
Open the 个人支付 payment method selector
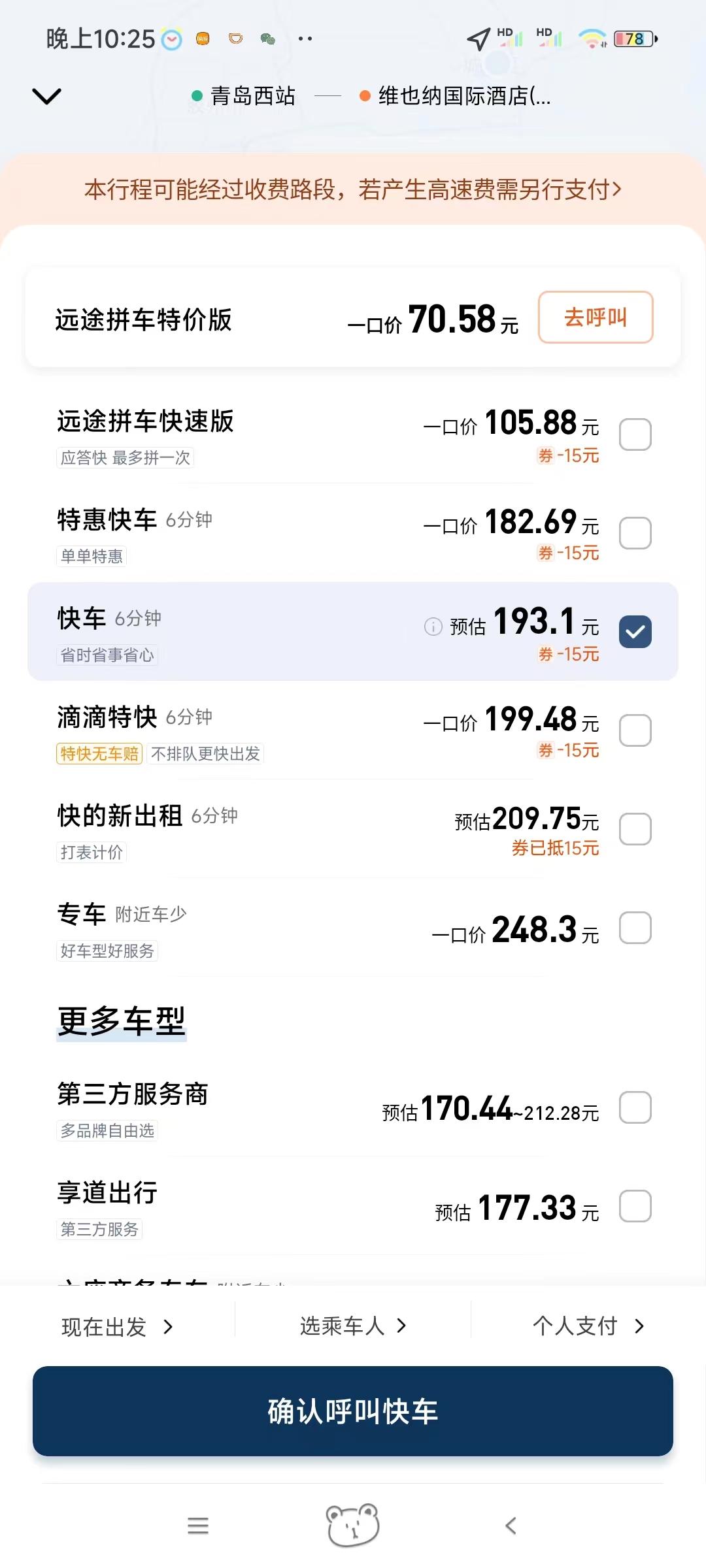coord(590,1326)
